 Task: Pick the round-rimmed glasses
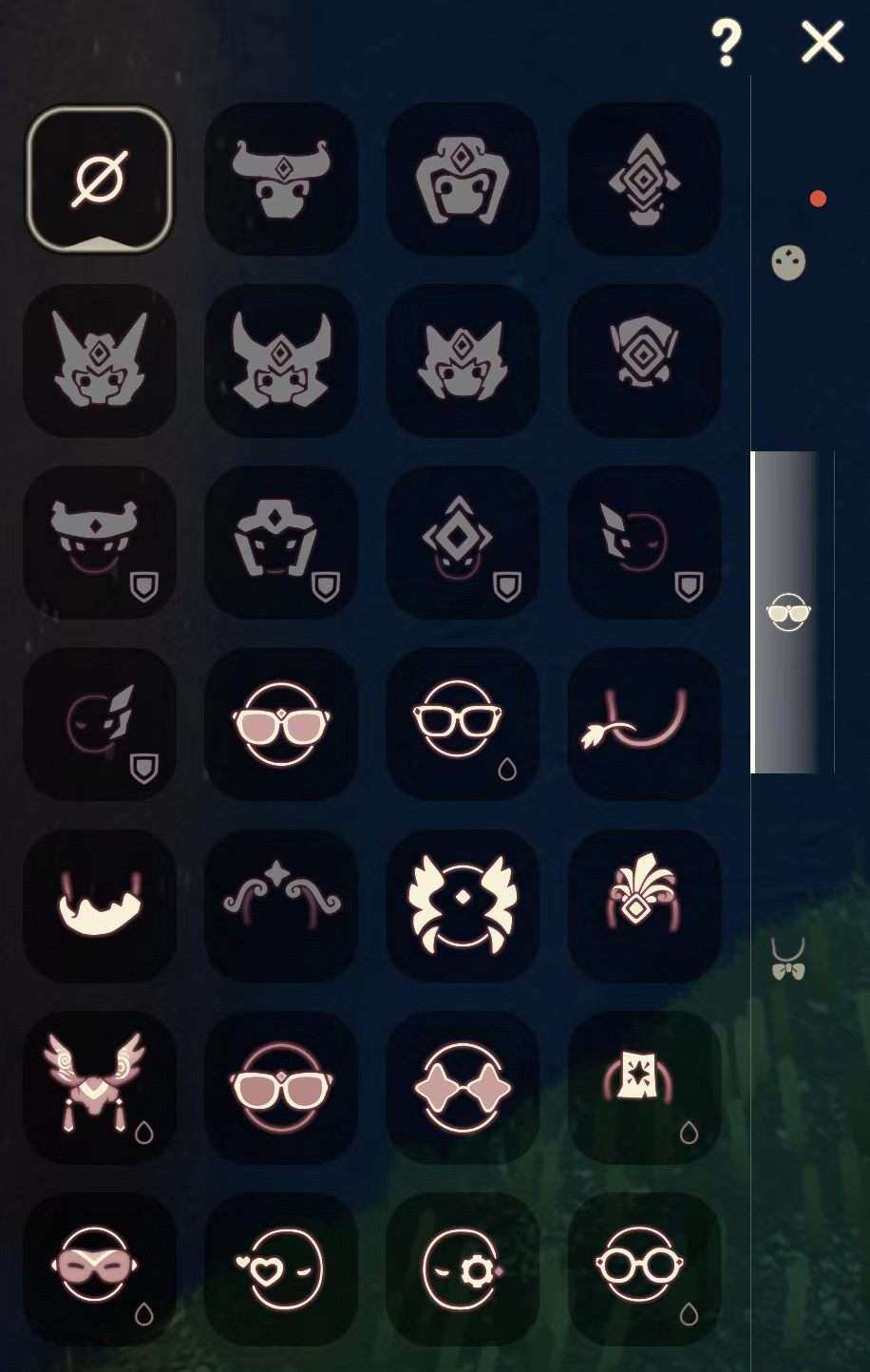click(644, 1268)
